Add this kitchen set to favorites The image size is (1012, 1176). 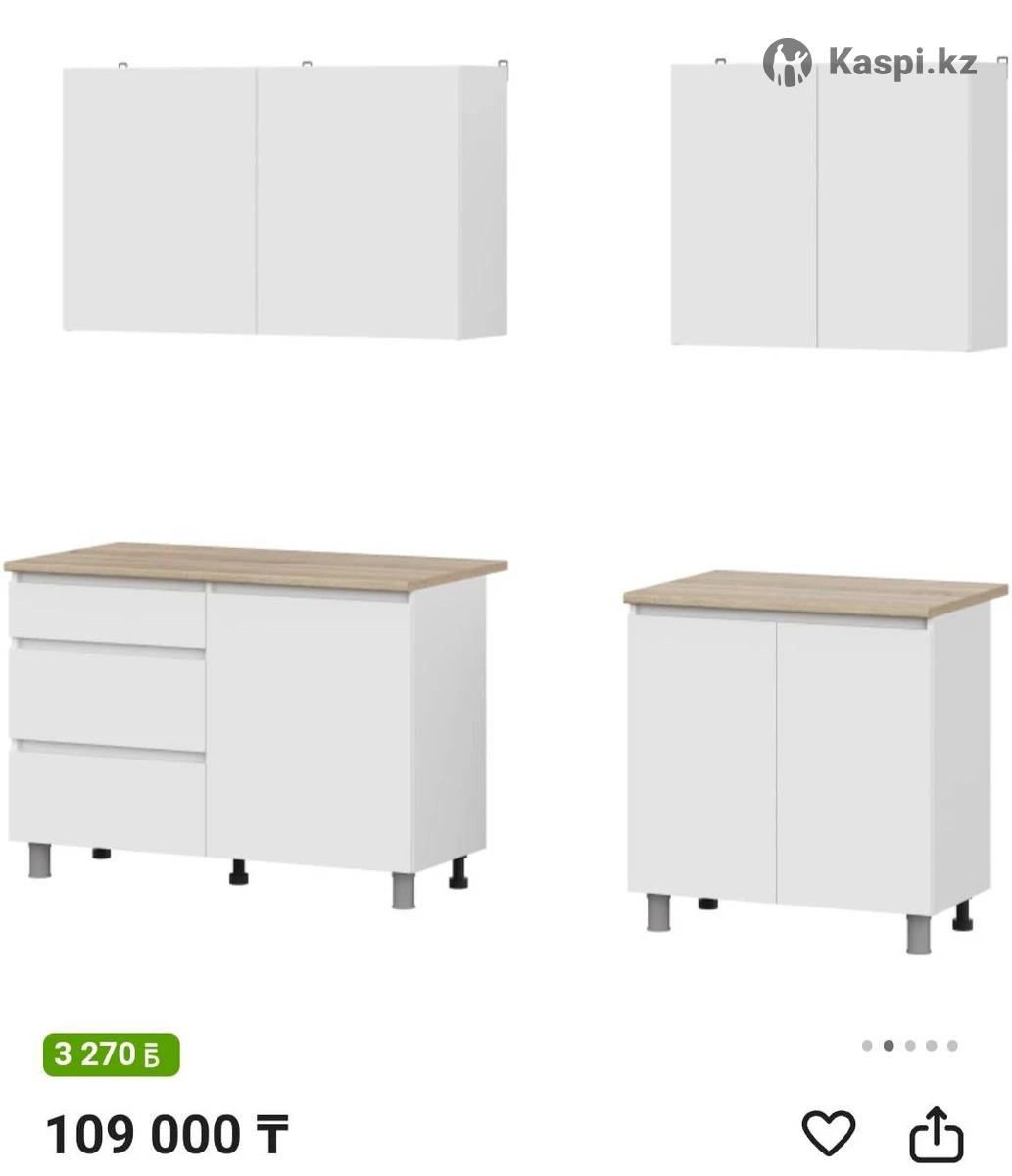[829, 1133]
